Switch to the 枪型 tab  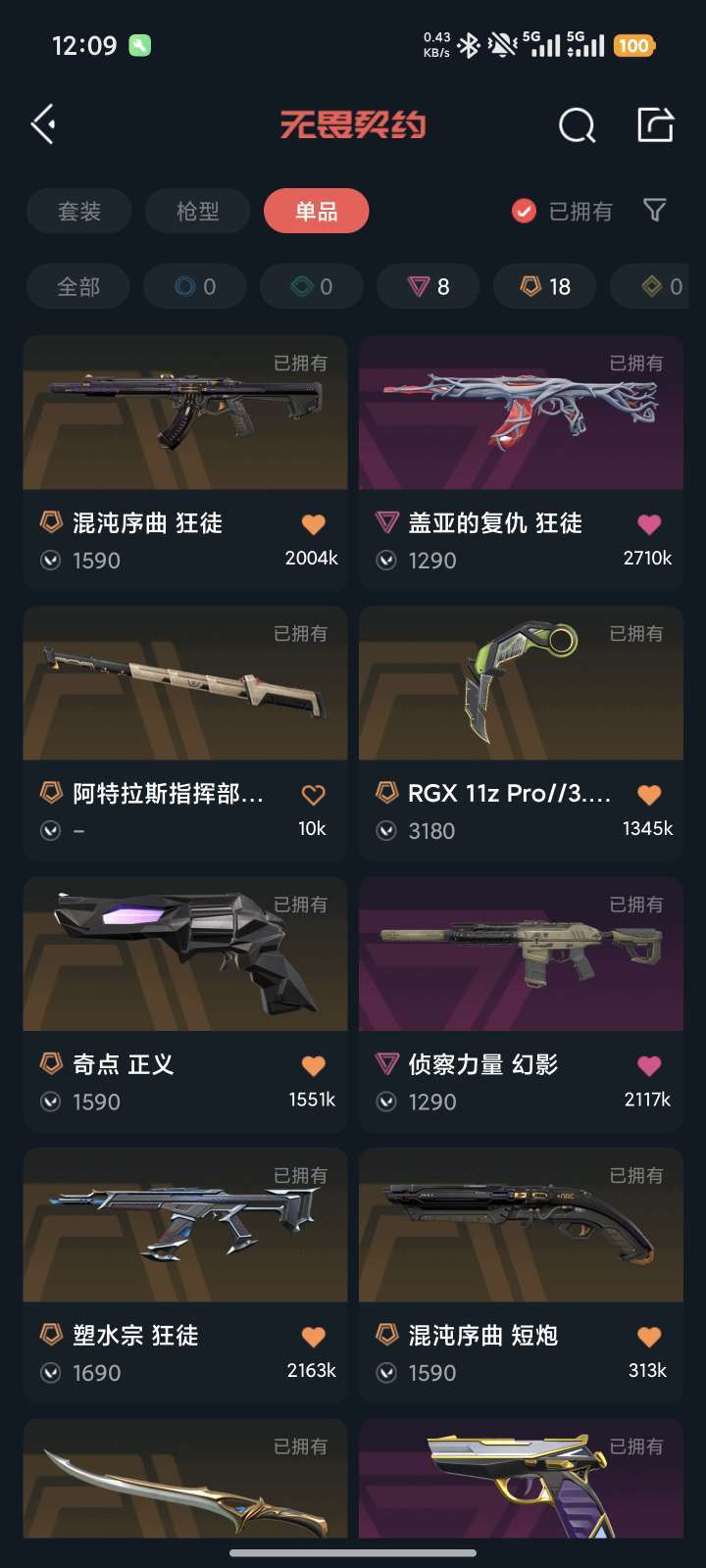click(x=197, y=211)
